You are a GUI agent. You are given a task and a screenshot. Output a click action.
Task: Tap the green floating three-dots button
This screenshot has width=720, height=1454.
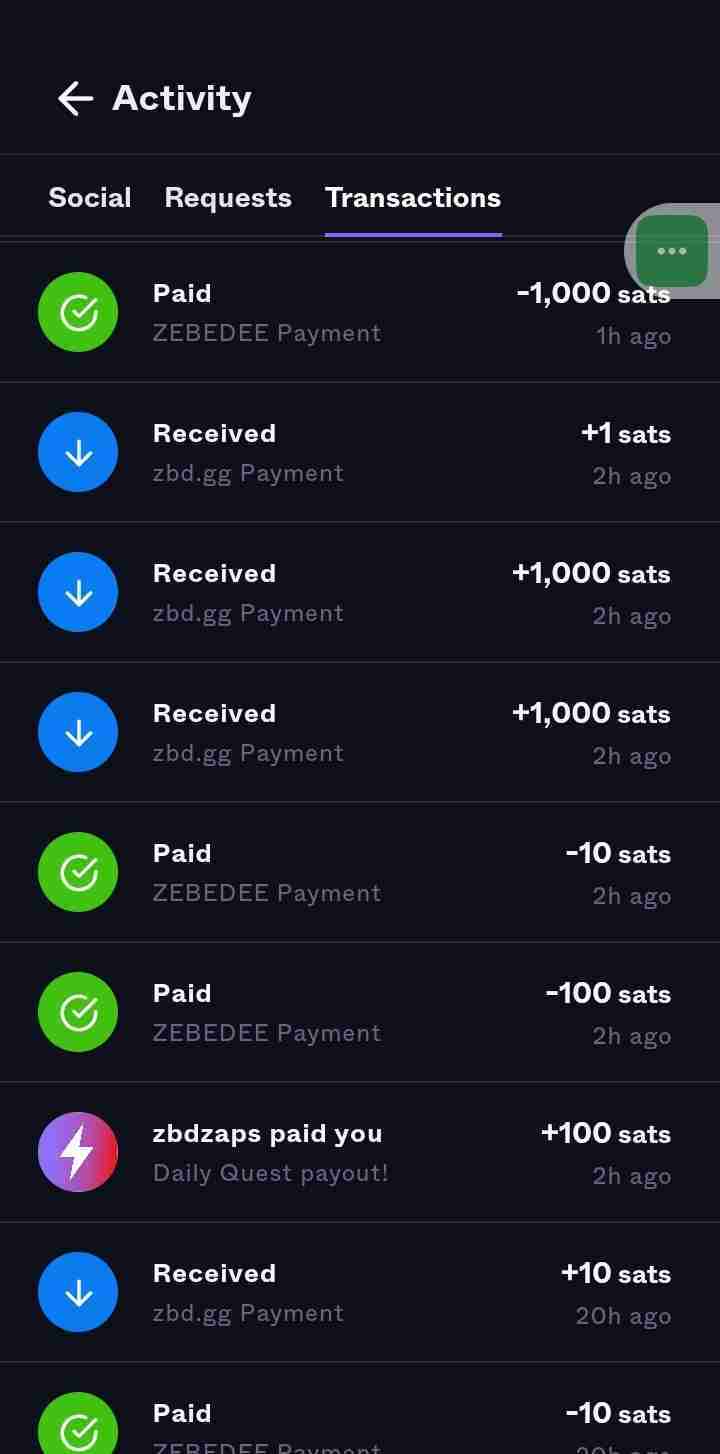(x=672, y=251)
